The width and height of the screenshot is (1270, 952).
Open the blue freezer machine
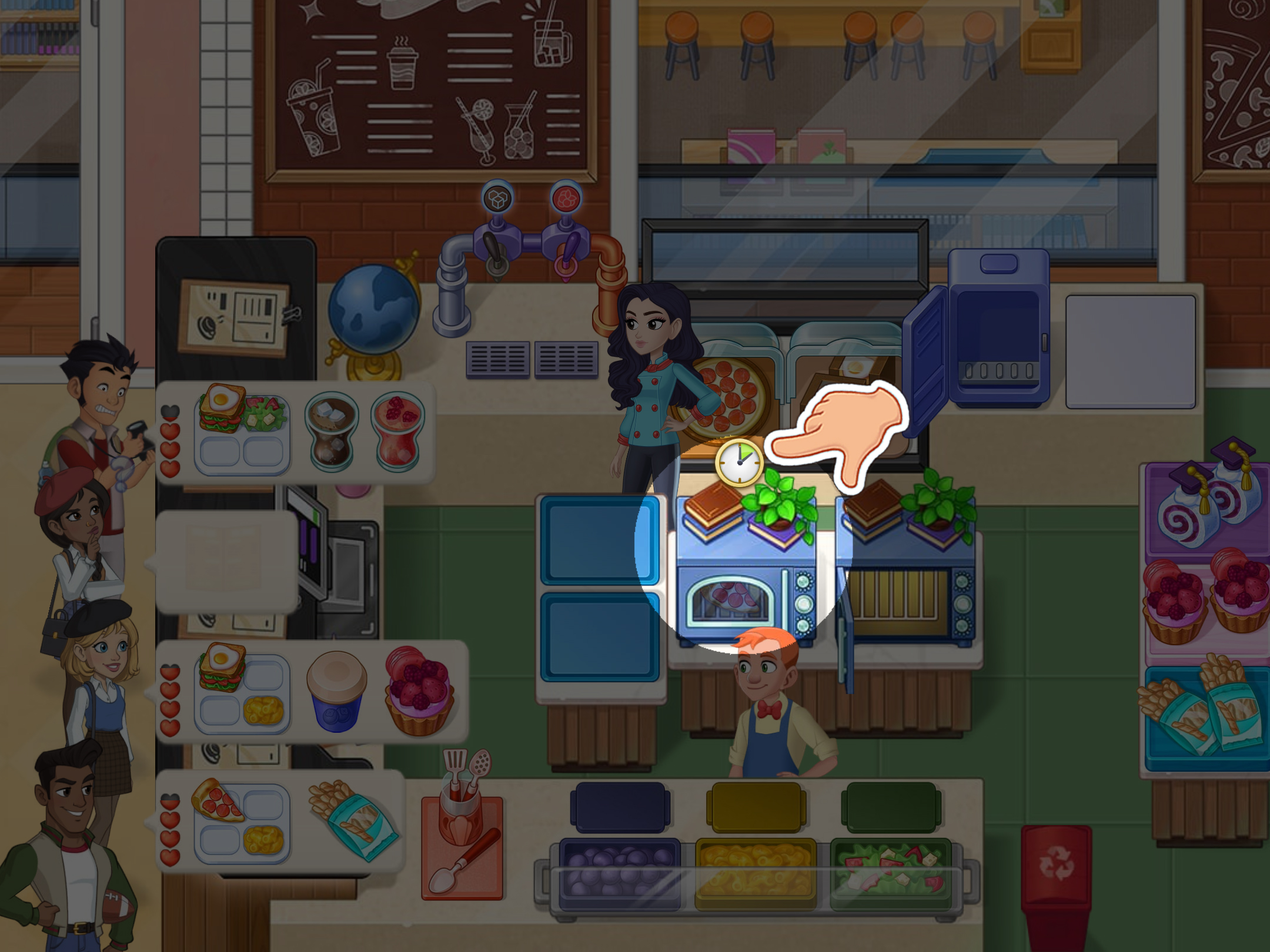pyautogui.click(x=998, y=329)
